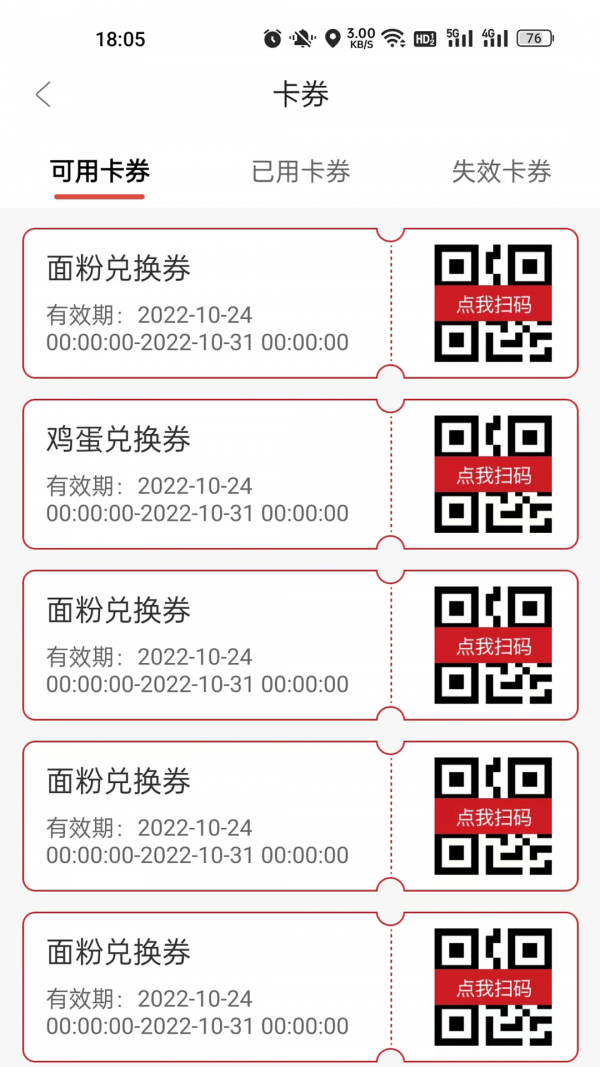Tap 点我扫码 on the 鸡蛋兑换券 coupon
Image resolution: width=600 pixels, height=1067 pixels.
pyautogui.click(x=493, y=475)
